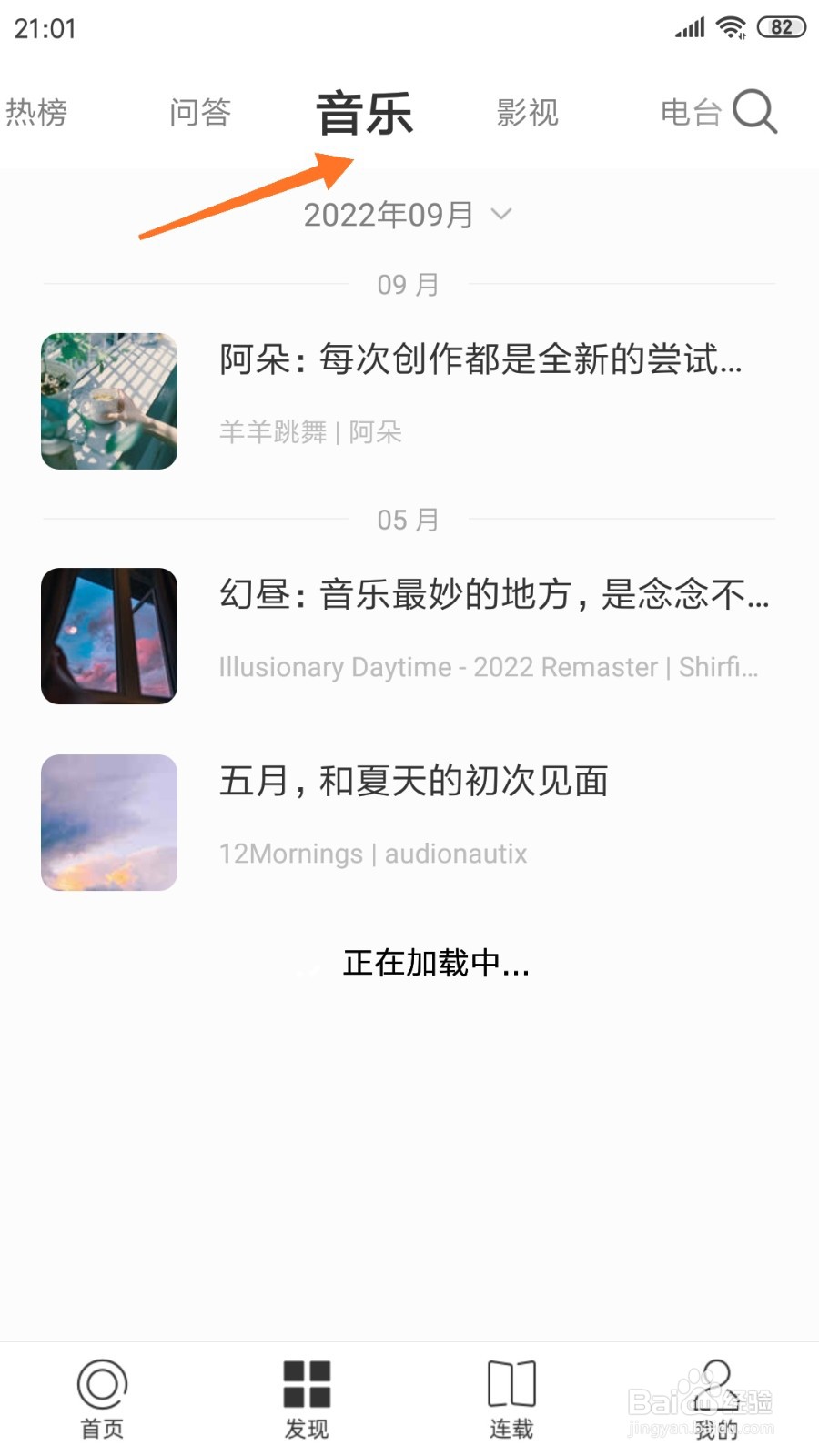Switch to the 问答 tab
Viewport: 819px width, 1456px height.
[x=200, y=111]
